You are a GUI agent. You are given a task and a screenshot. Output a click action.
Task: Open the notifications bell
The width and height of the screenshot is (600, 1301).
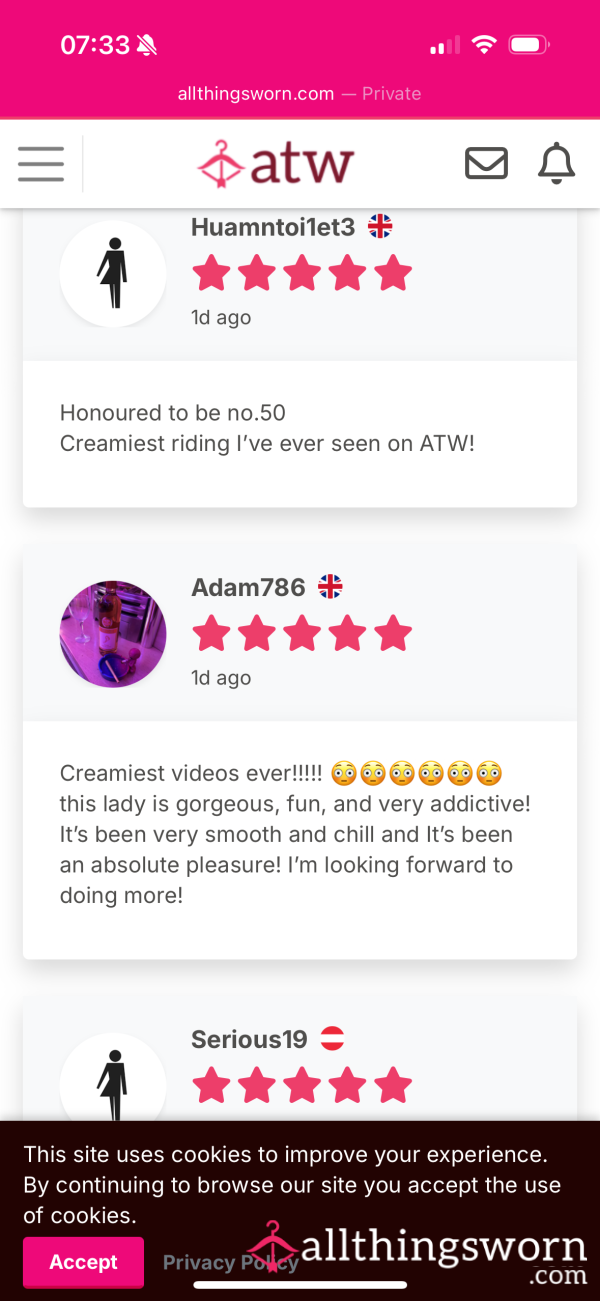(x=557, y=164)
